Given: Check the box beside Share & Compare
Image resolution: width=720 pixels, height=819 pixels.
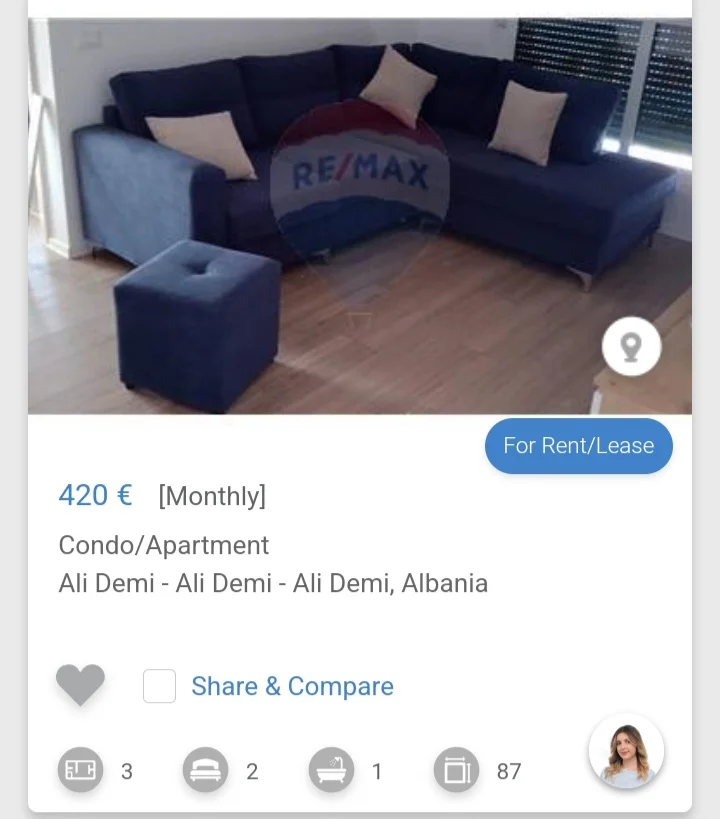Looking at the screenshot, I should [x=159, y=686].
